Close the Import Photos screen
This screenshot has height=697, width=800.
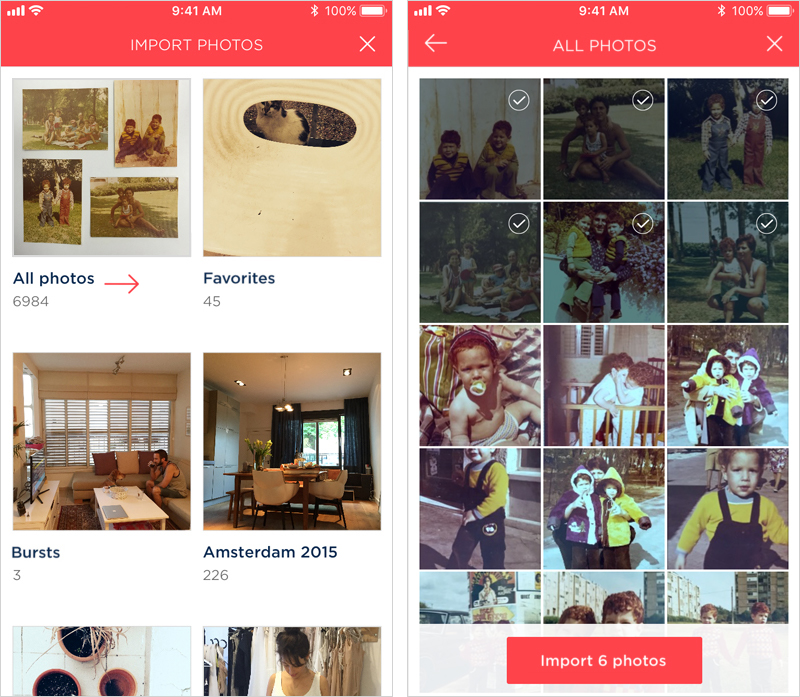coord(367,44)
